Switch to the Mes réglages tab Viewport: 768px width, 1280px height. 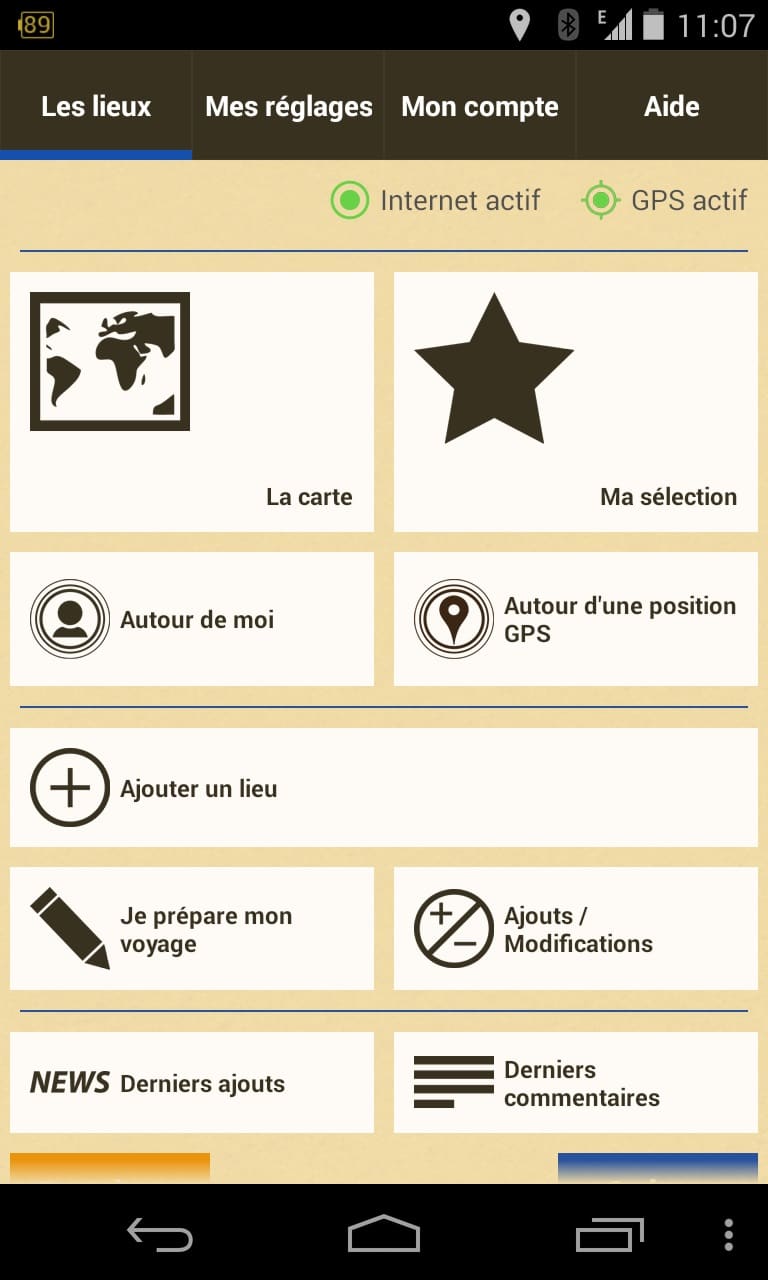pyautogui.click(x=288, y=106)
